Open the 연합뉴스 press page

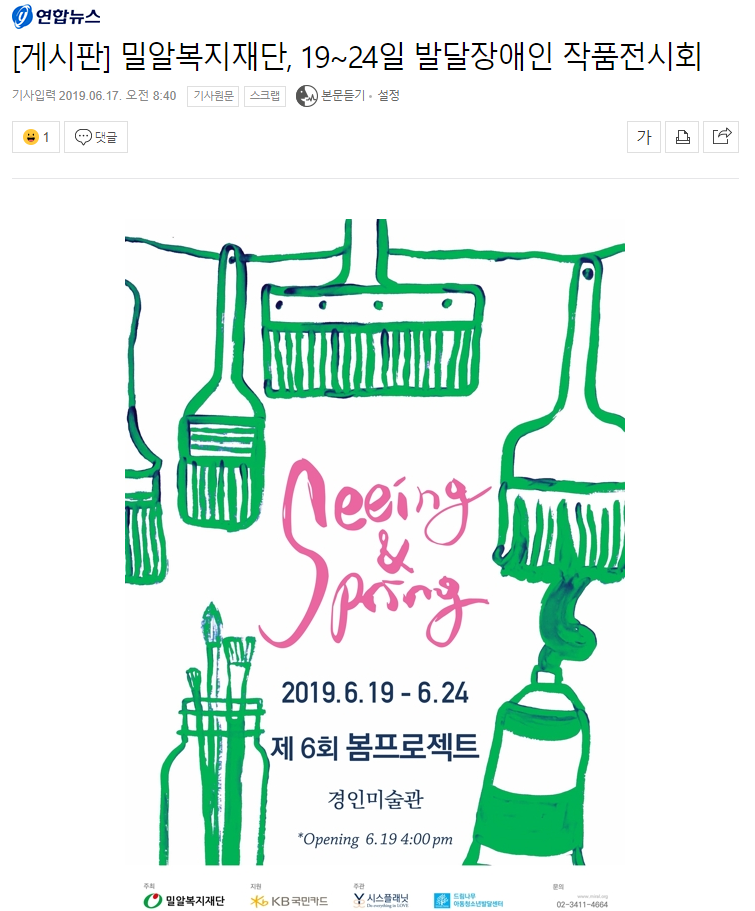(x=56, y=16)
